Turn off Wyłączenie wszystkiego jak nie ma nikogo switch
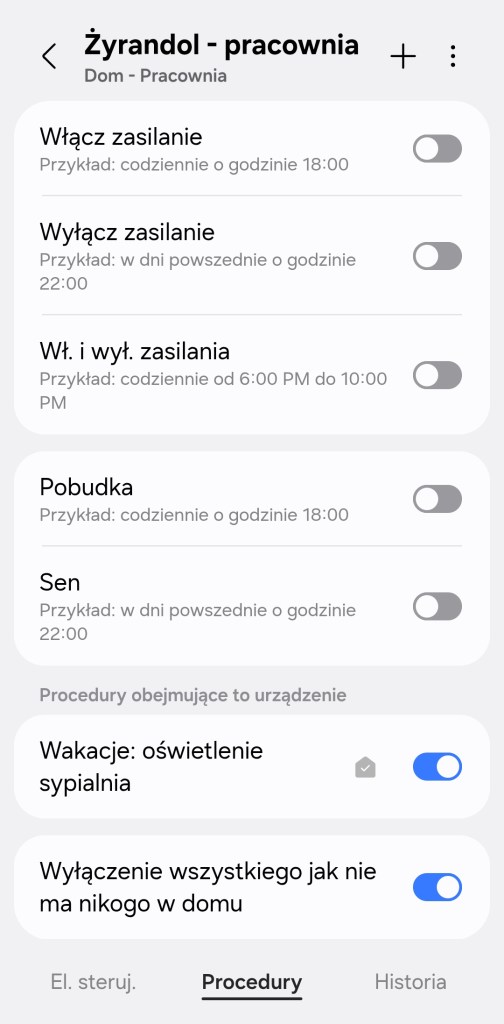 (x=437, y=888)
